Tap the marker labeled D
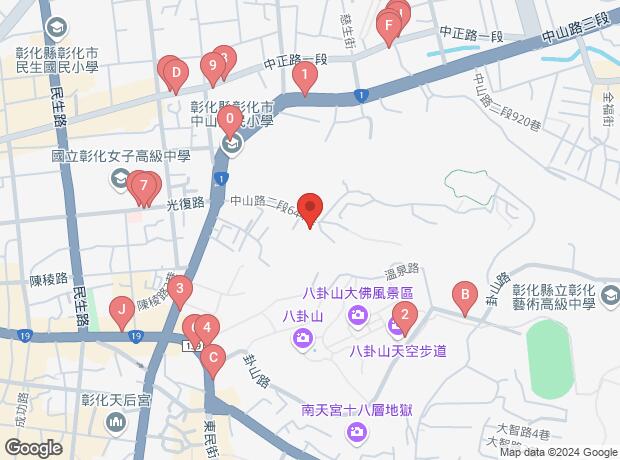Viewport: 620px width, 460px height. (175, 73)
